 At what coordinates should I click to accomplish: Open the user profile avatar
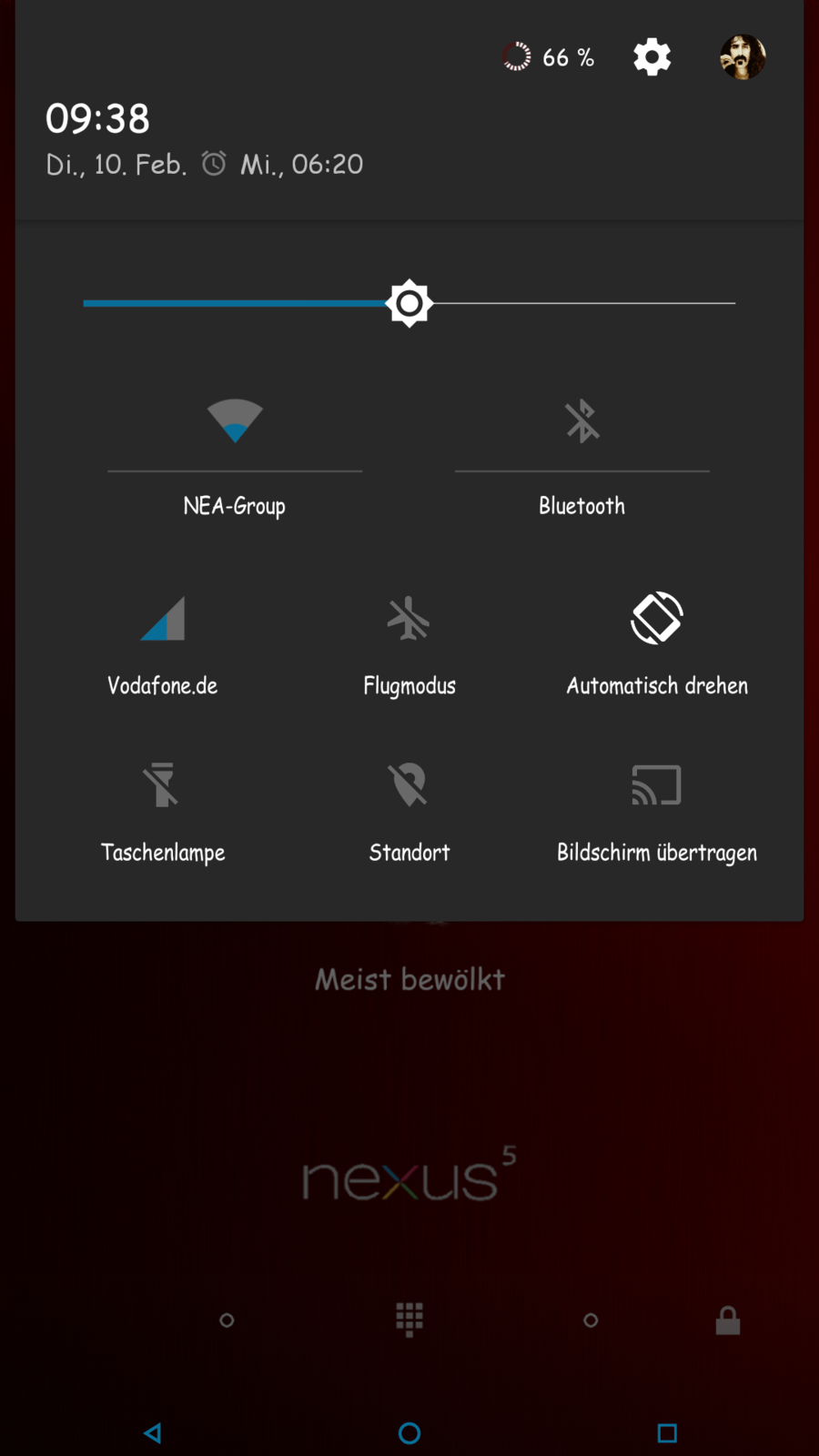(743, 57)
